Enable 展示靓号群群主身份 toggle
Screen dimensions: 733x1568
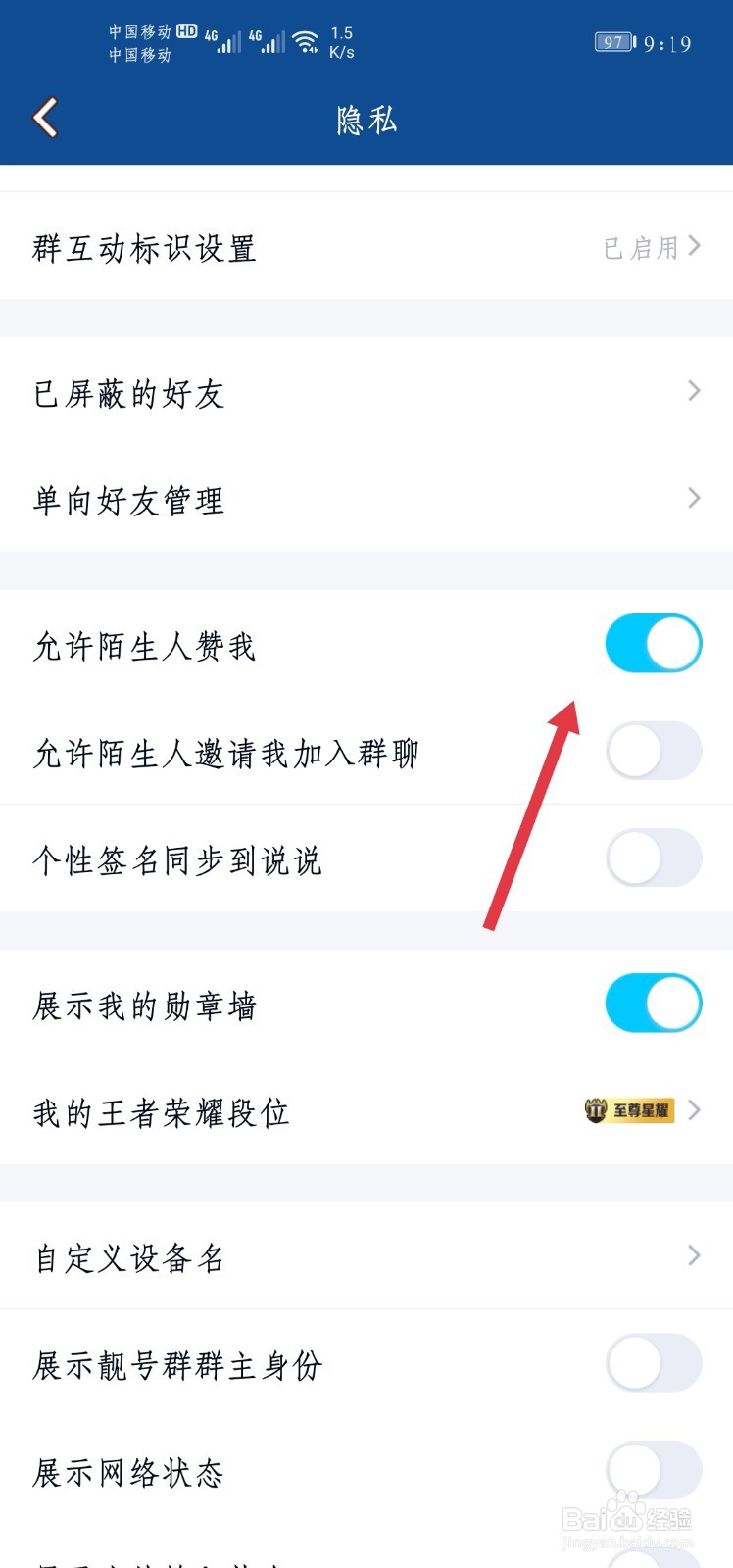tap(653, 1362)
